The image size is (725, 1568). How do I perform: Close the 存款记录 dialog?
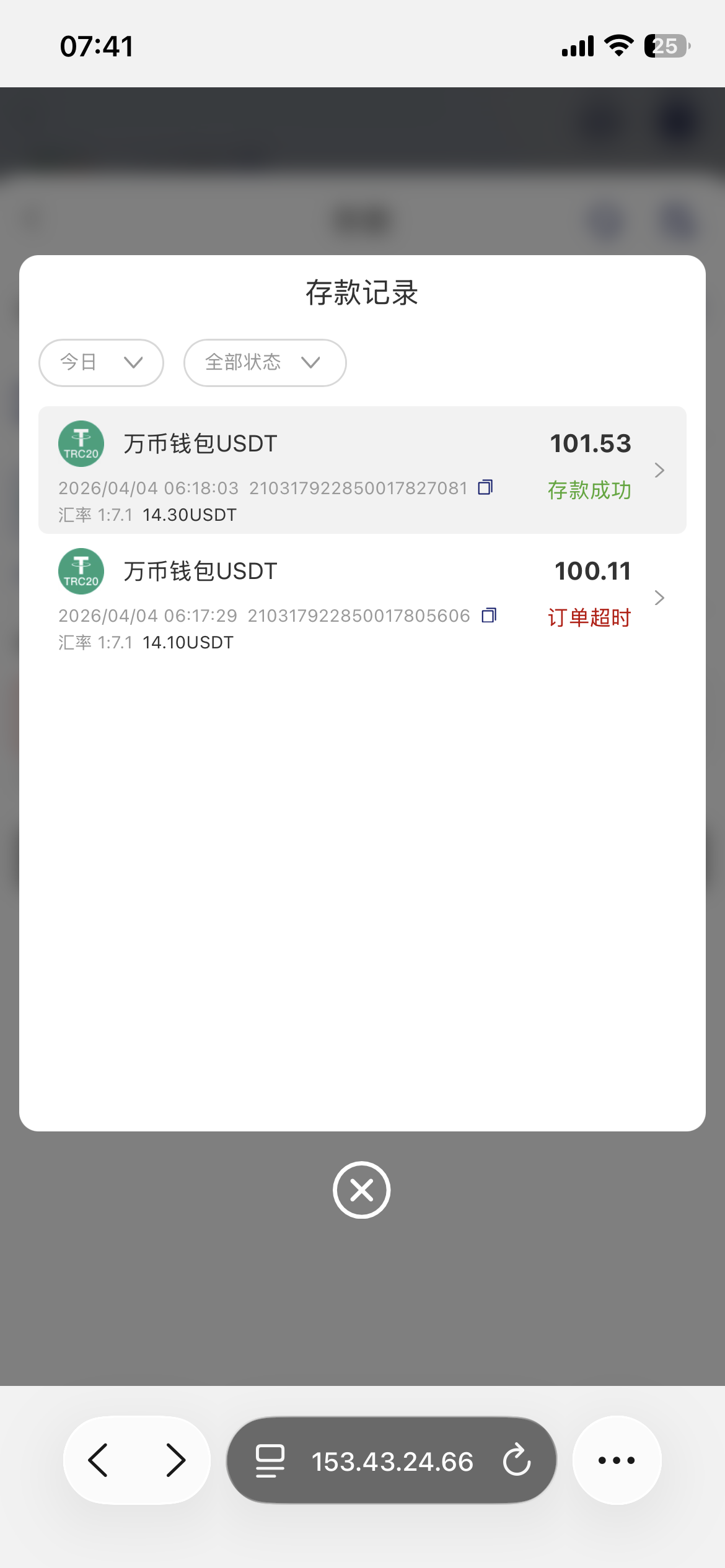coord(361,1190)
